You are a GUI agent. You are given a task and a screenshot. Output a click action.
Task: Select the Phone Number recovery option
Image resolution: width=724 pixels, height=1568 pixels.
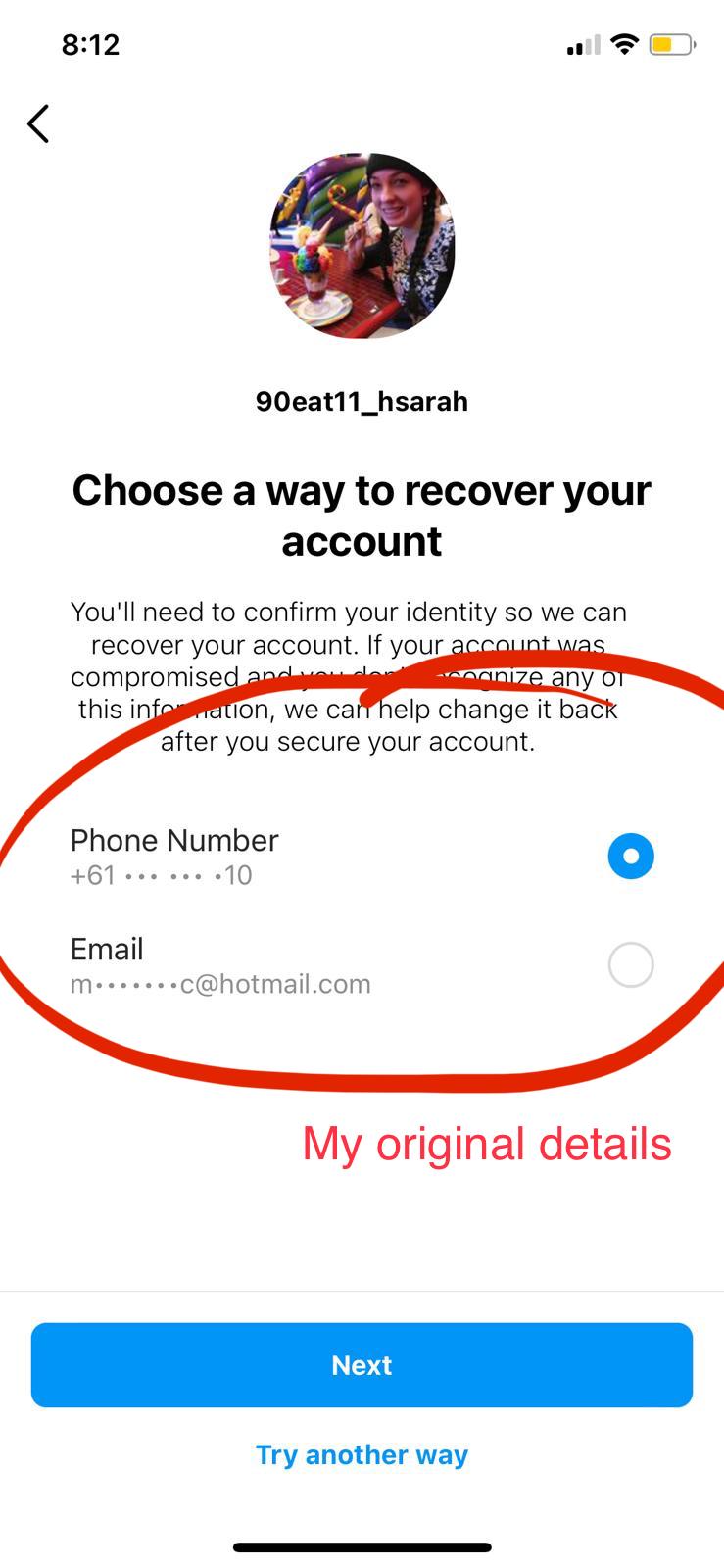click(x=630, y=856)
